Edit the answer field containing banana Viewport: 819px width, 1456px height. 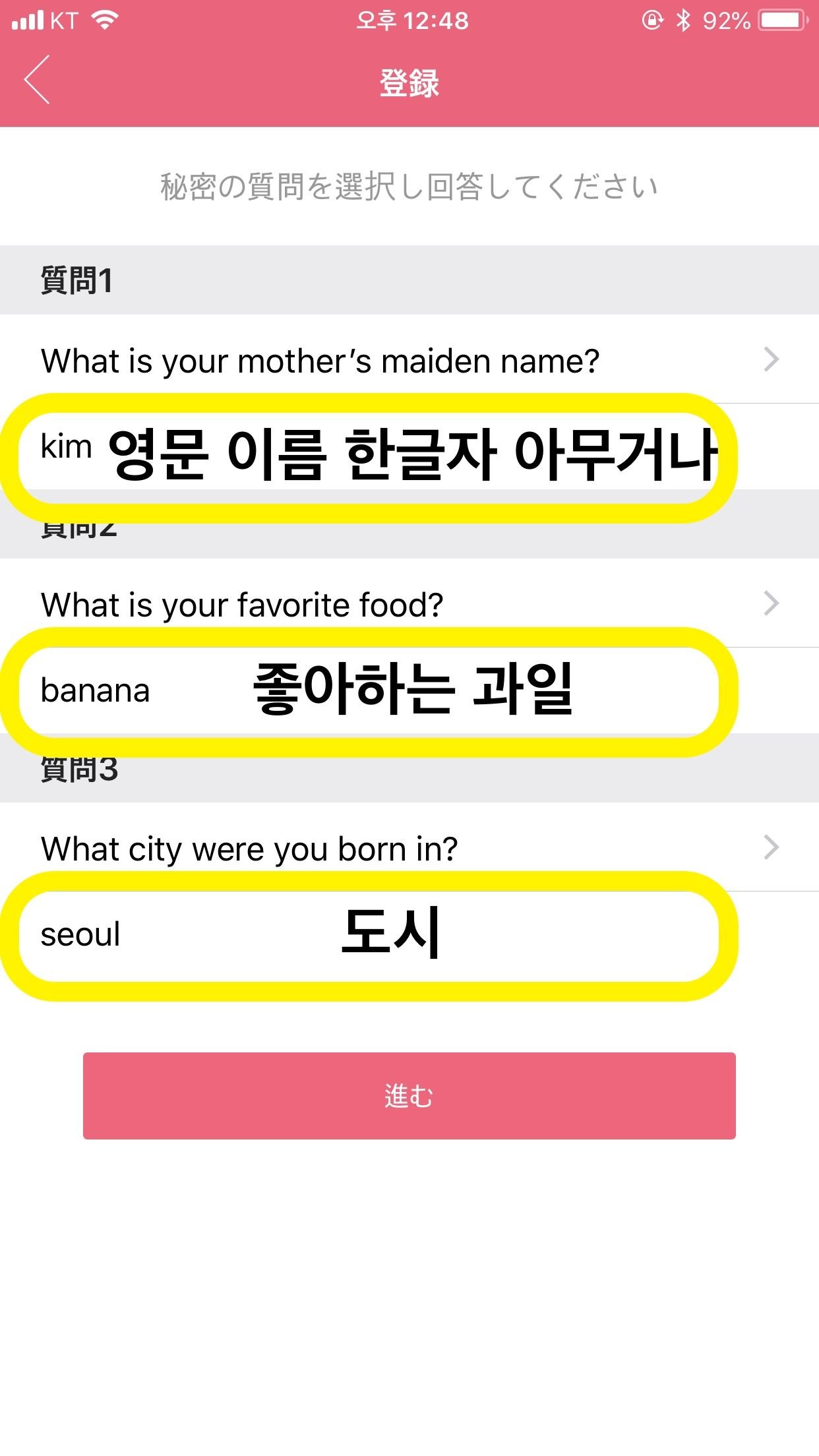click(x=409, y=690)
